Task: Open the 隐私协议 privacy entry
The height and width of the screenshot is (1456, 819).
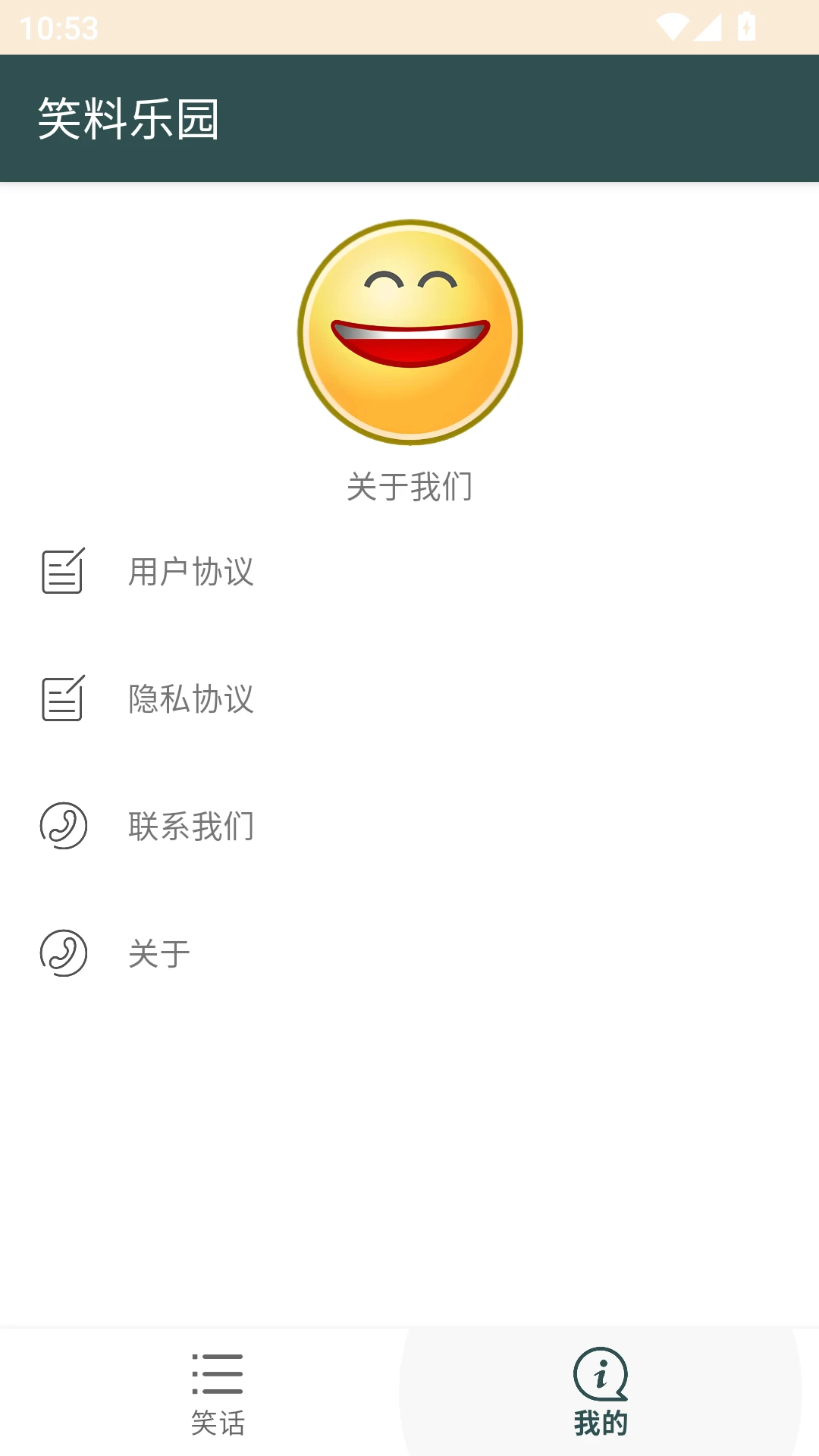Action: coord(192,699)
